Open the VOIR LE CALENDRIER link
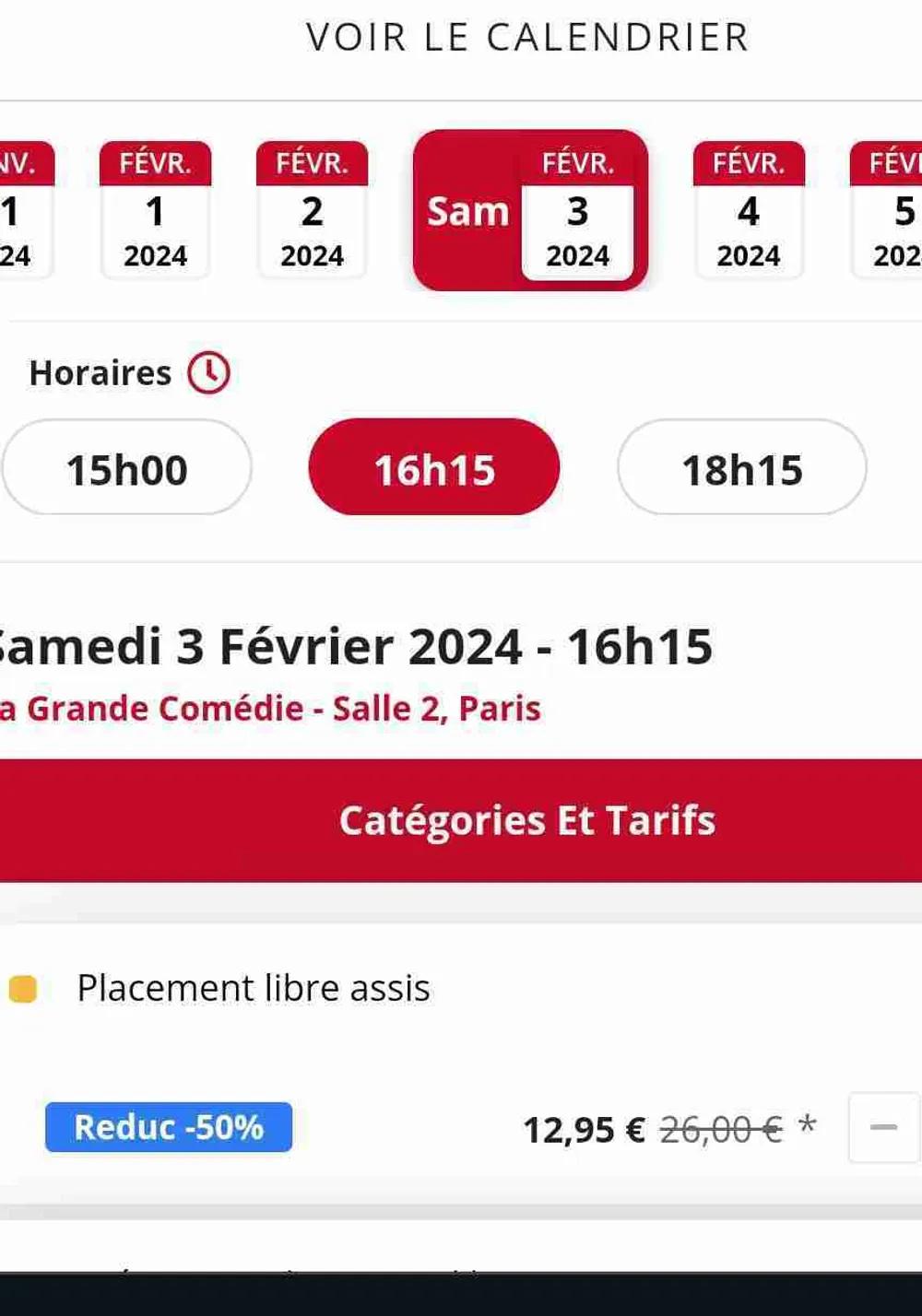The image size is (922, 1316). 527,38
